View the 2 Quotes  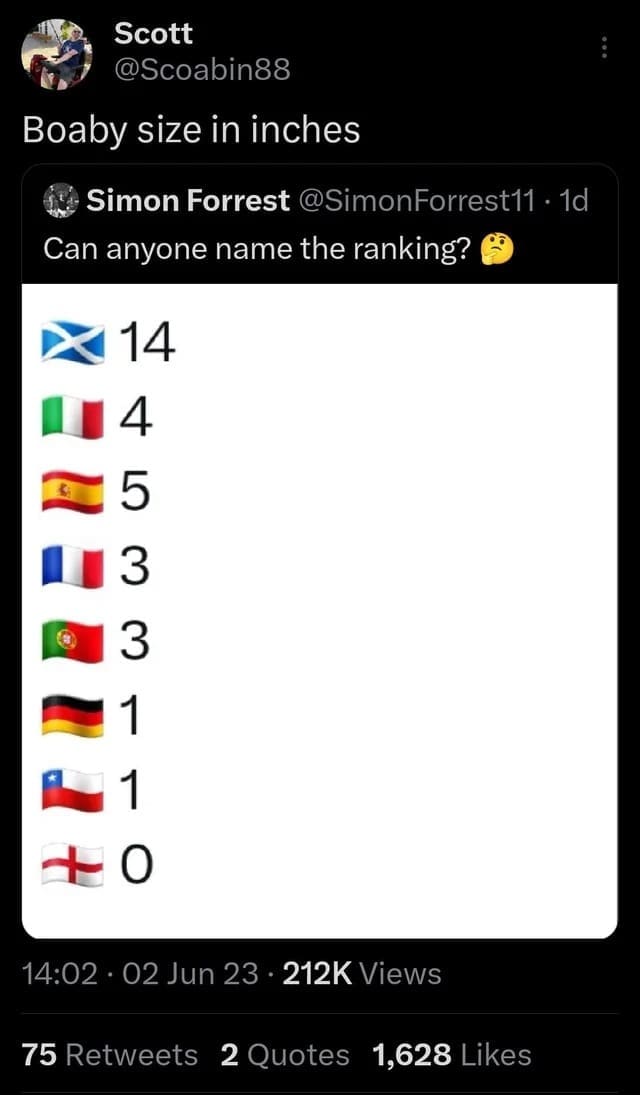(x=284, y=1054)
